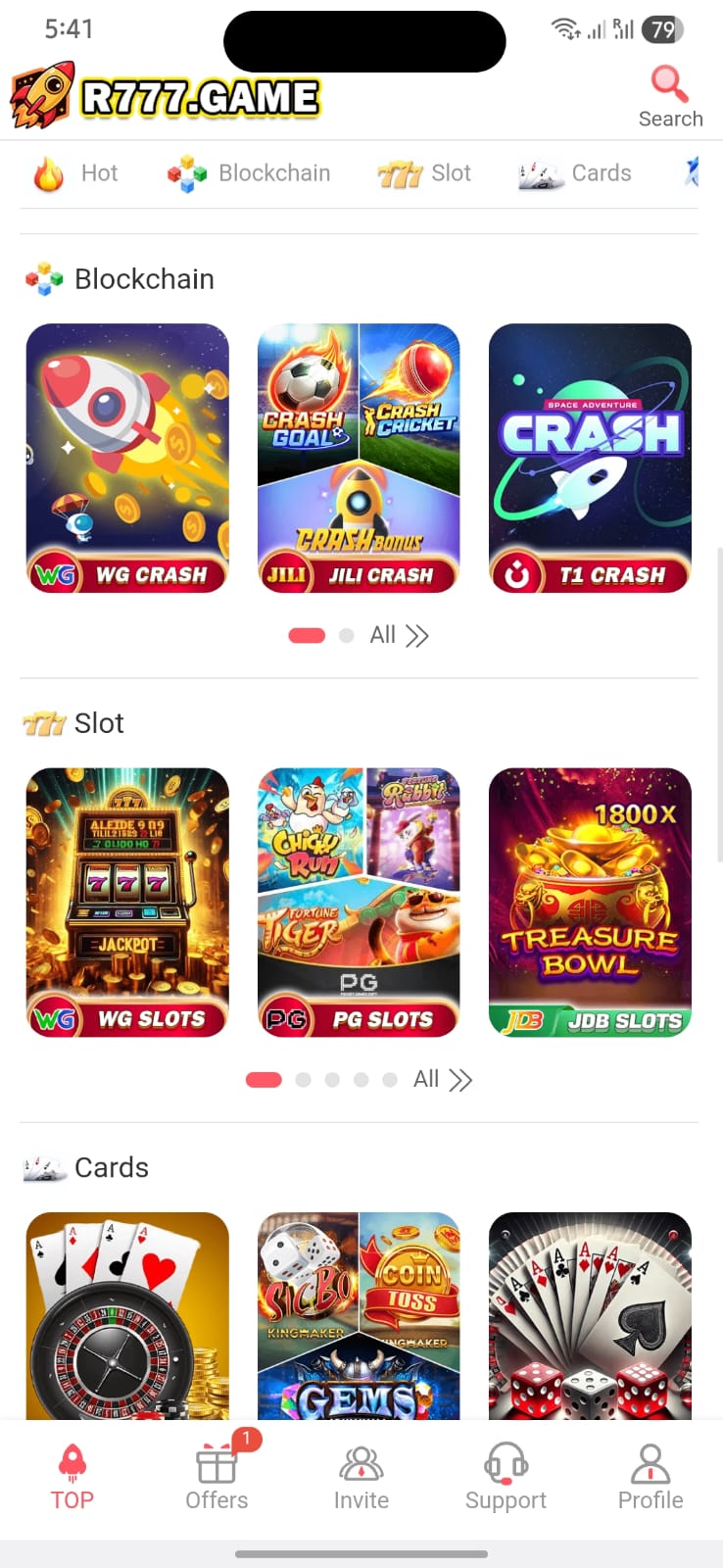
Task: Switch to the Invite tab
Action: coord(361,1477)
